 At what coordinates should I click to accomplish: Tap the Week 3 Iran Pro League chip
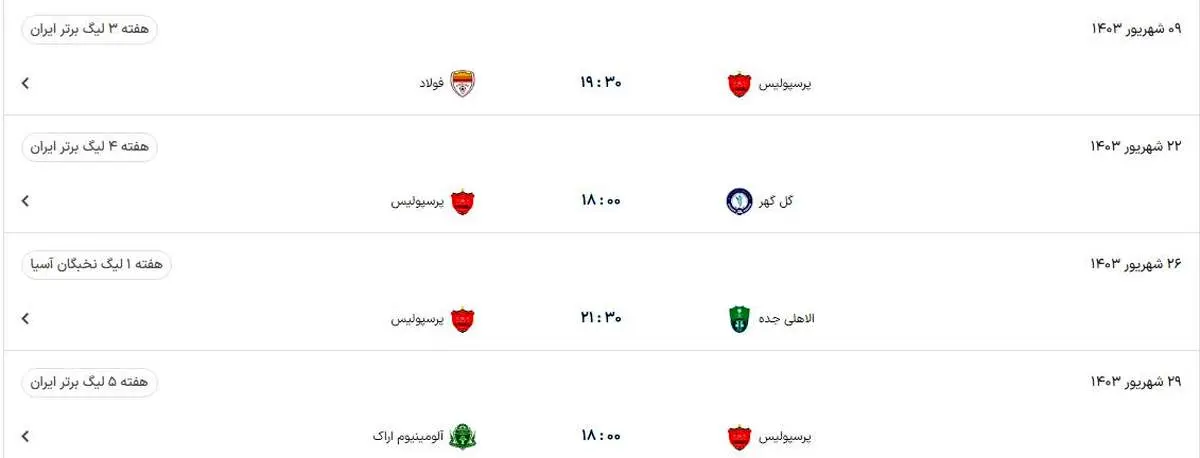(x=90, y=29)
